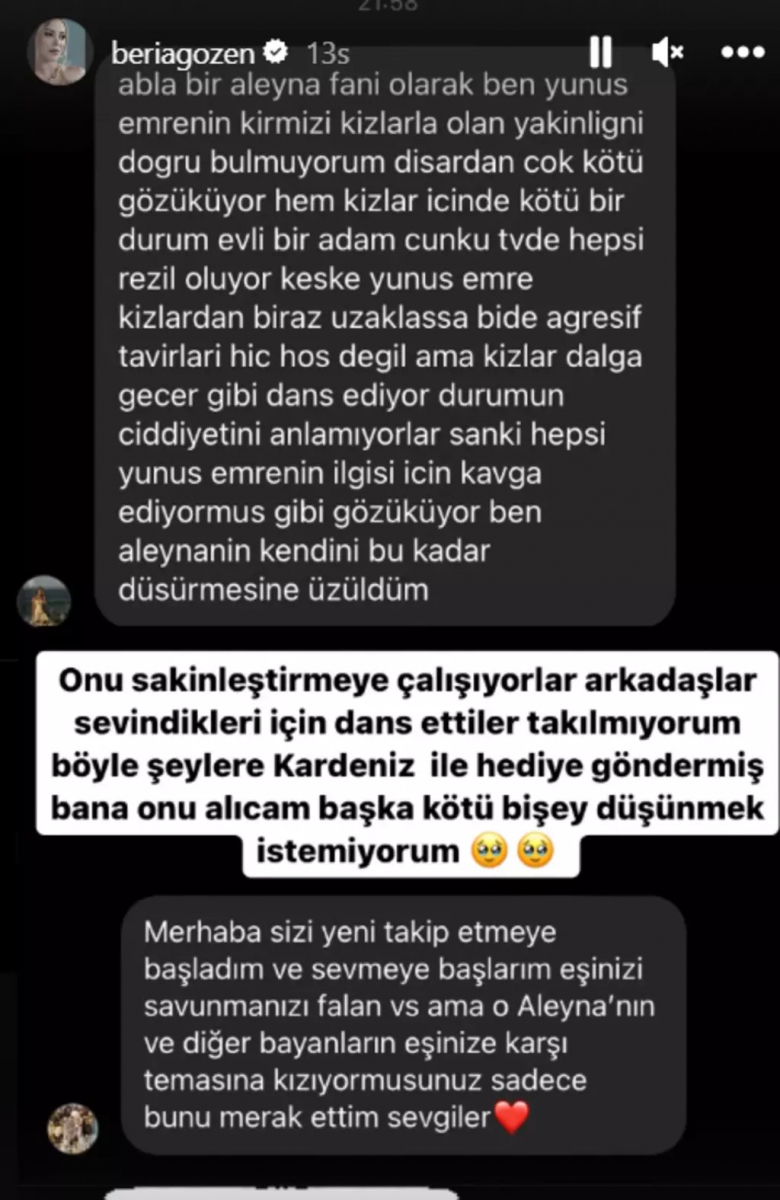Open the three-dot story options menu

(742, 52)
